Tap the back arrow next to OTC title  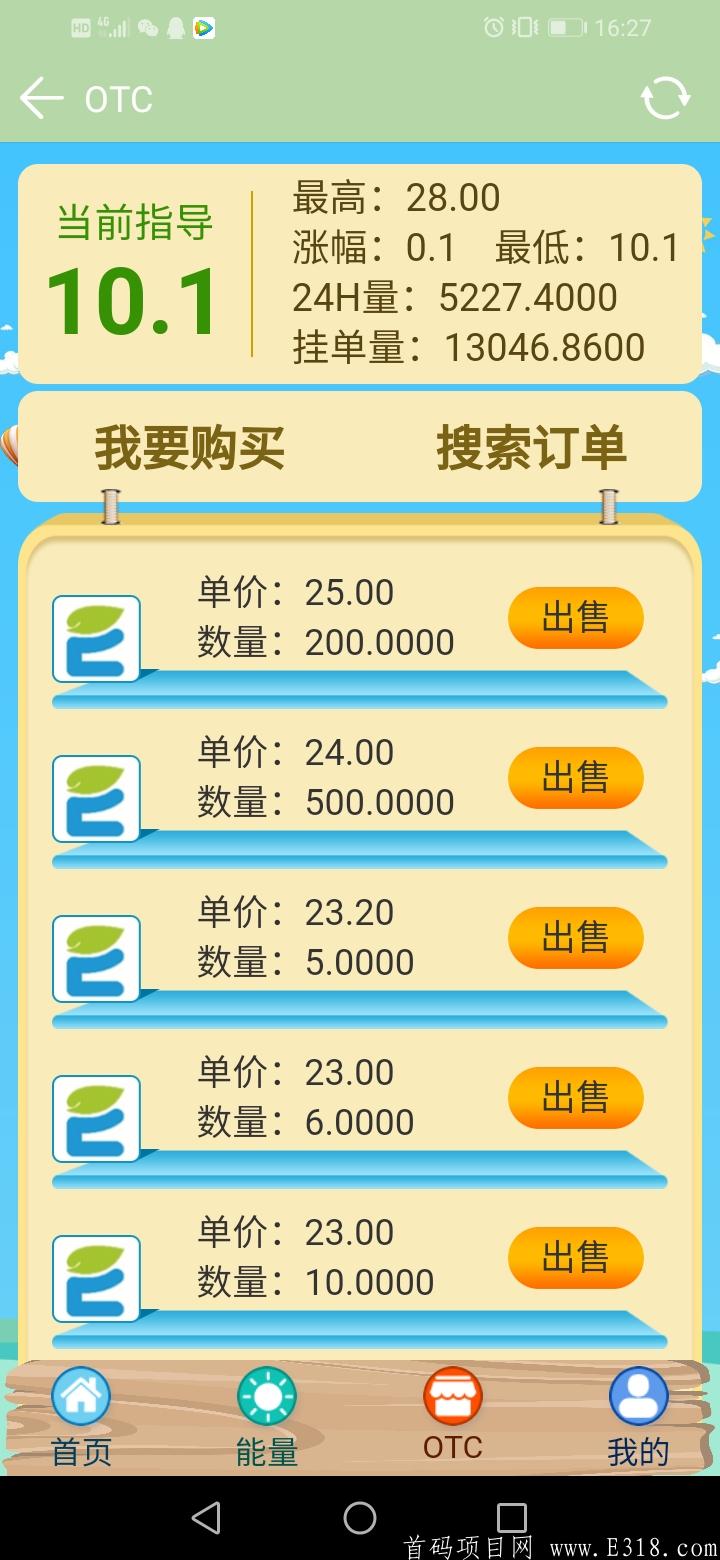click(40, 98)
